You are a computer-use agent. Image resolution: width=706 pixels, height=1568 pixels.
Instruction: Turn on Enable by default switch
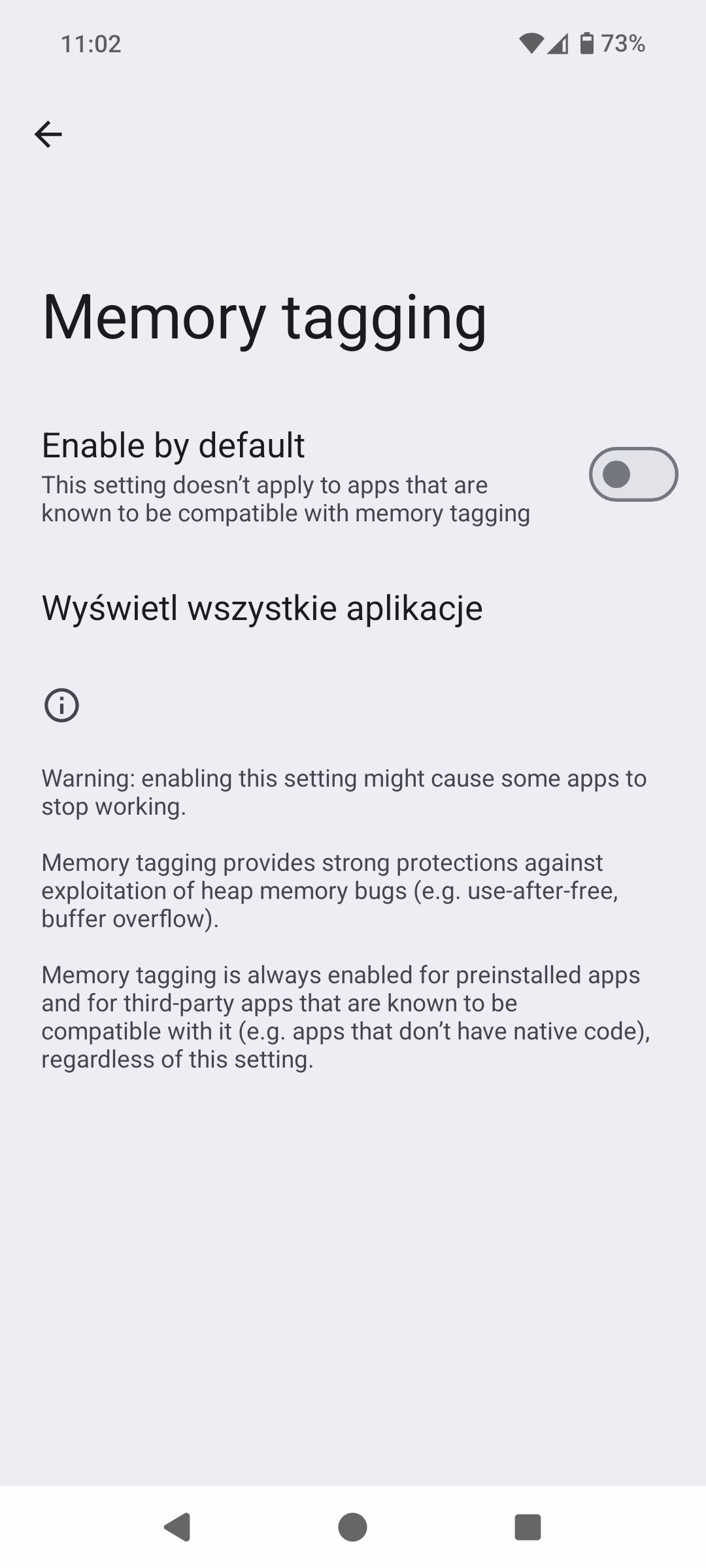click(x=633, y=474)
